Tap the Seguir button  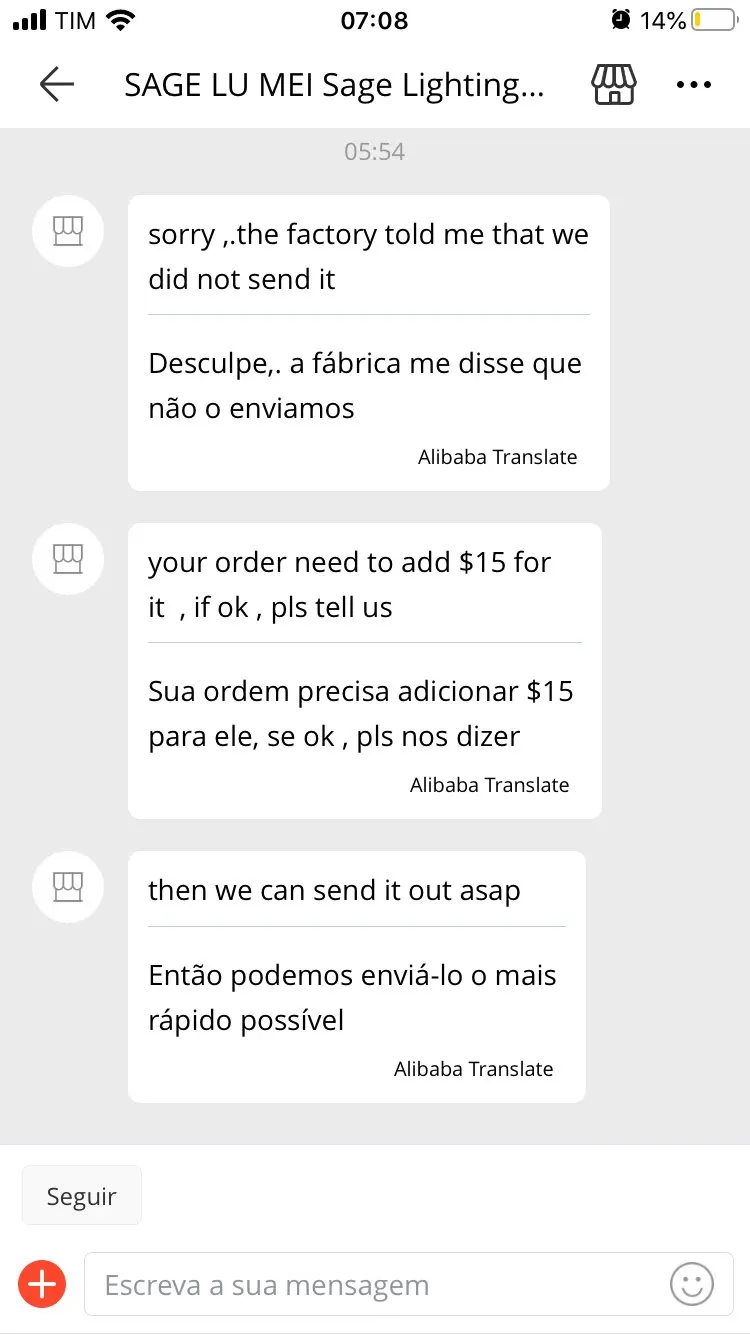82,1196
